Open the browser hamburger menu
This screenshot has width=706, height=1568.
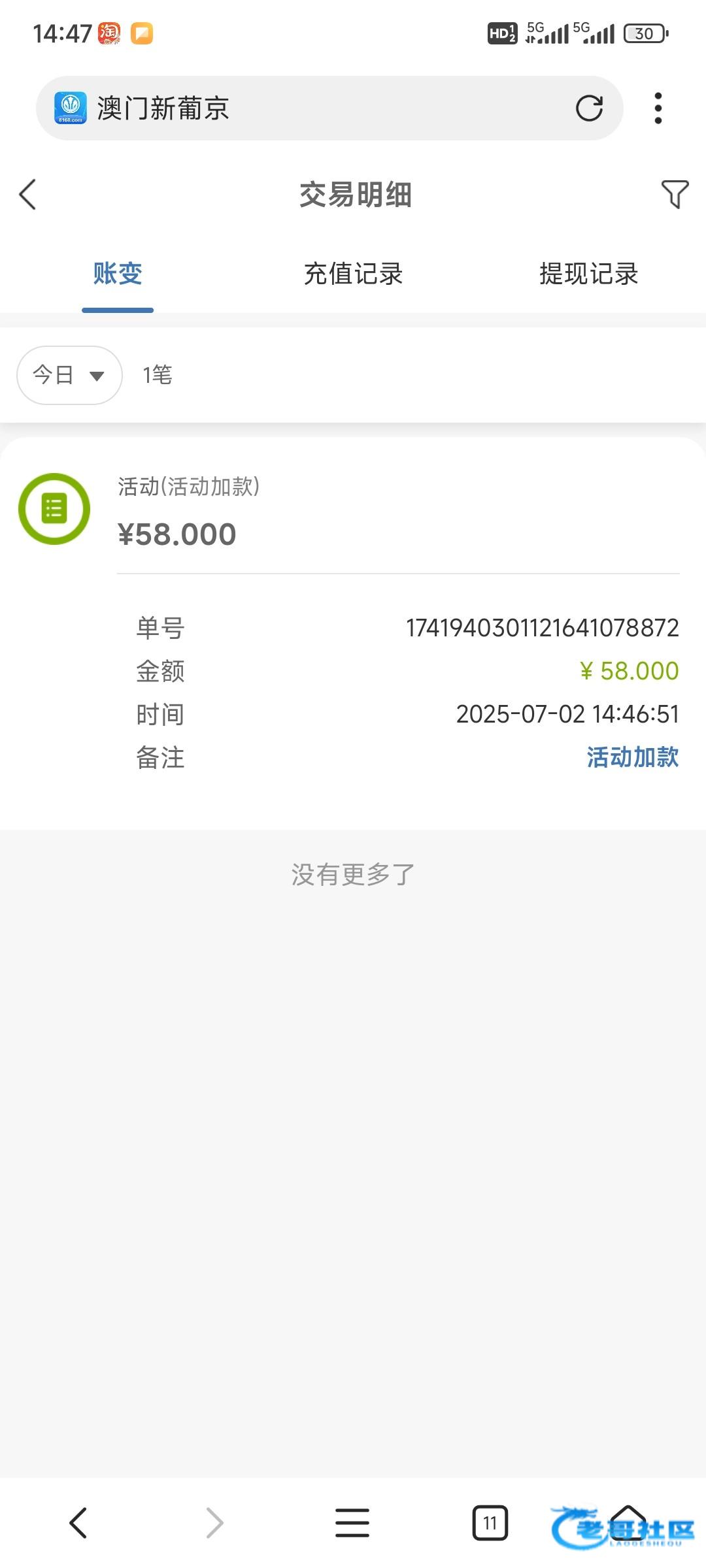coord(352,1524)
